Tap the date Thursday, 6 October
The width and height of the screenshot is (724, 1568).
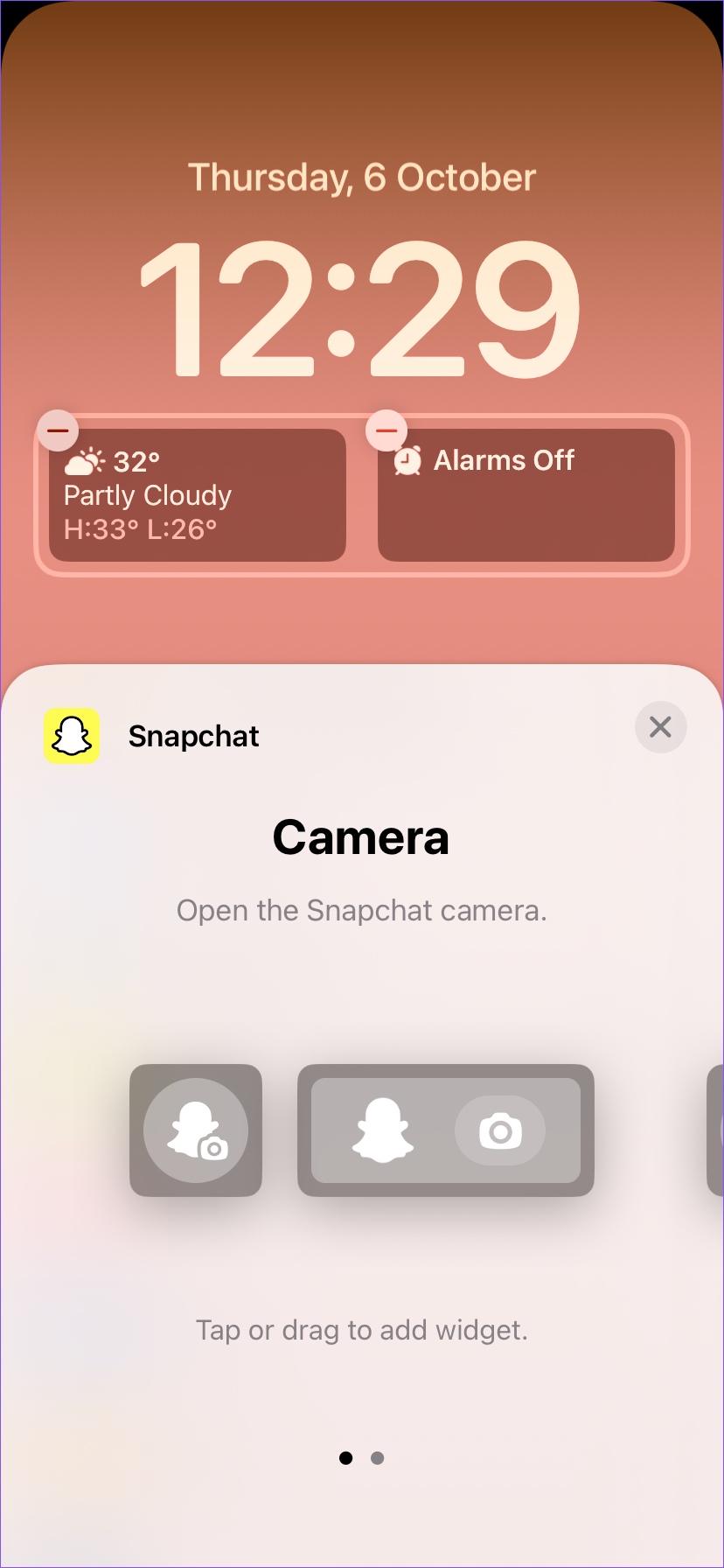coord(362,178)
